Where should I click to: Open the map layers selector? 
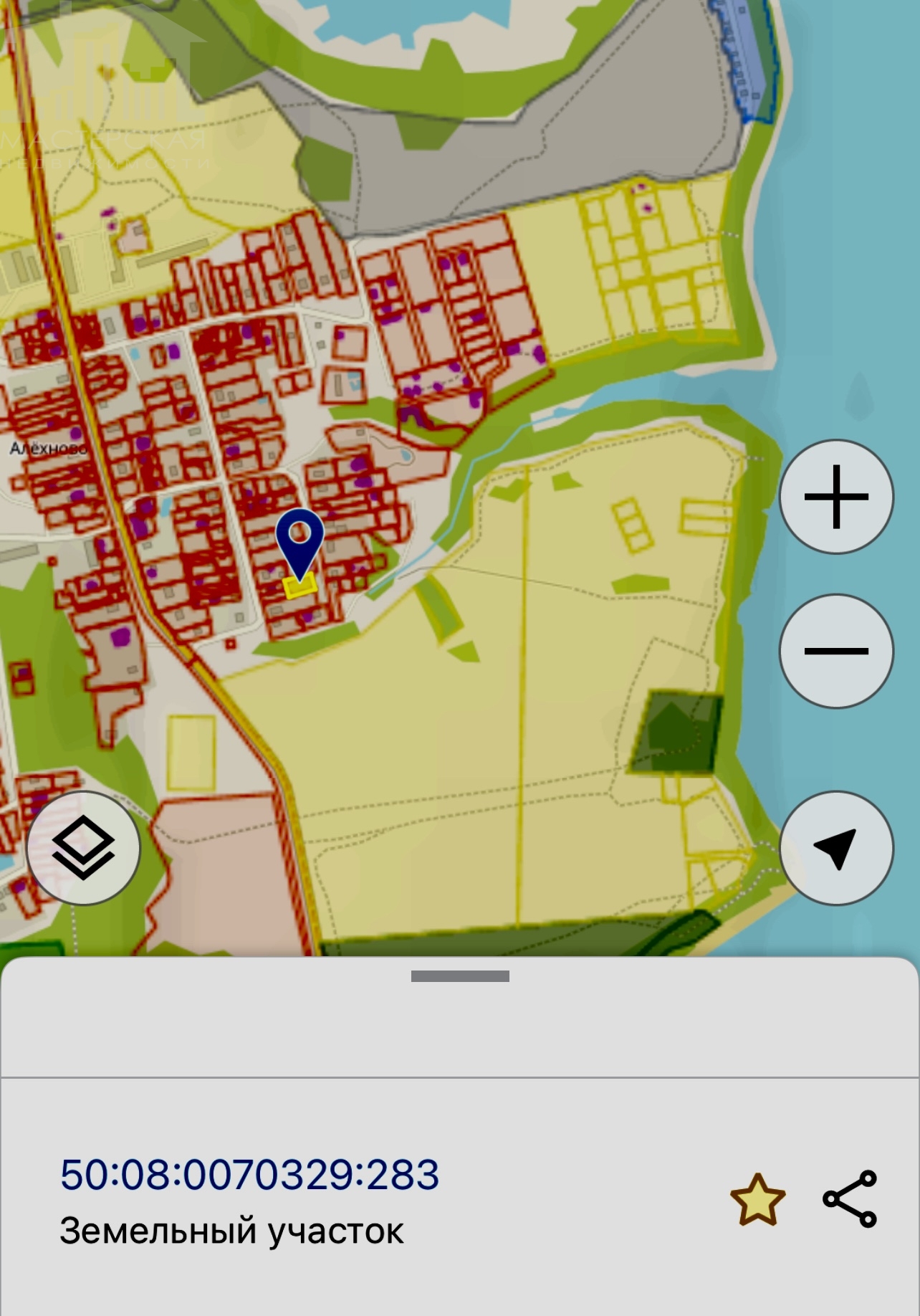coord(83,848)
